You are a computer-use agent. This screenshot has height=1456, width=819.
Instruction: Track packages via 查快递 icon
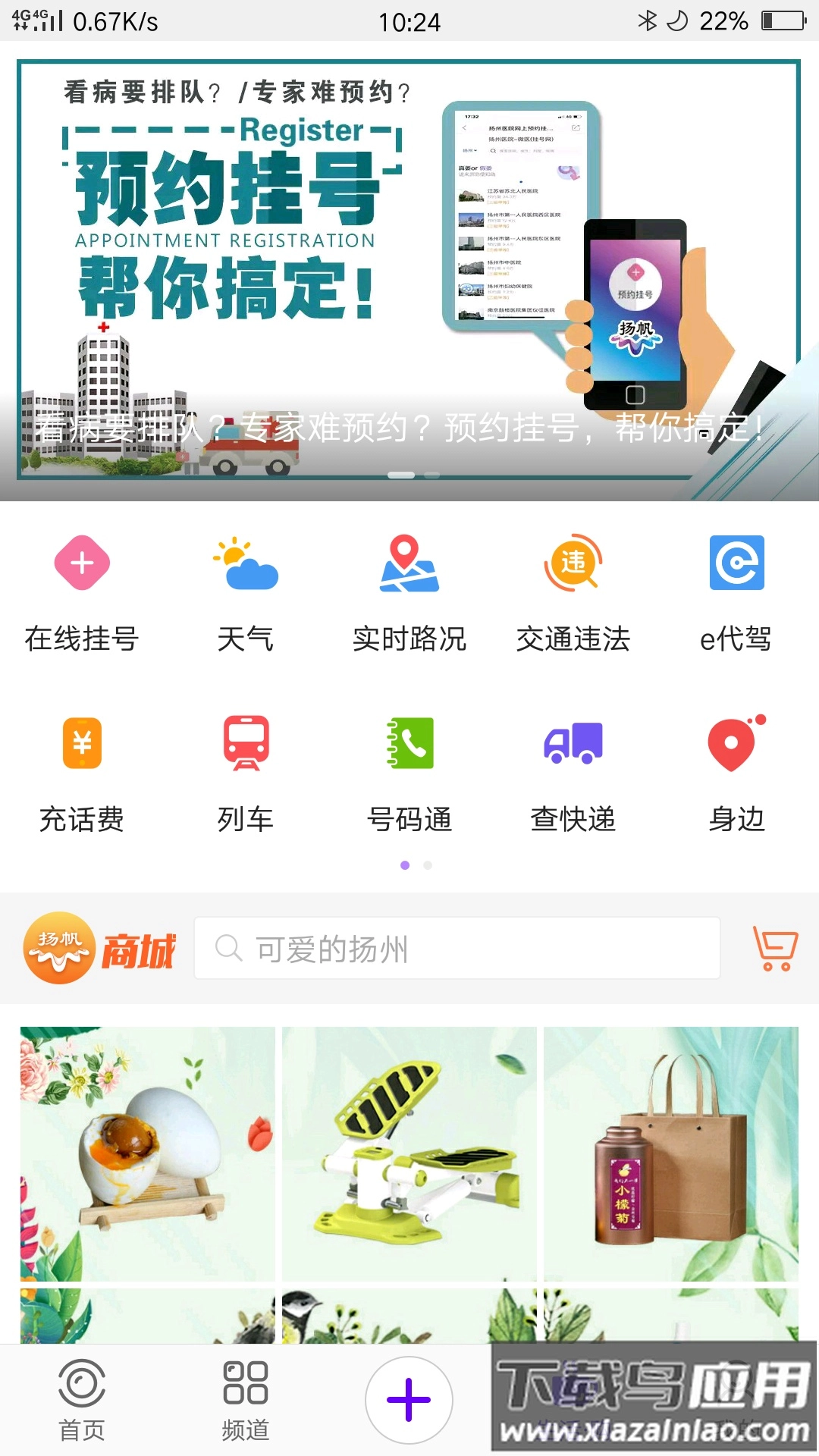573,770
